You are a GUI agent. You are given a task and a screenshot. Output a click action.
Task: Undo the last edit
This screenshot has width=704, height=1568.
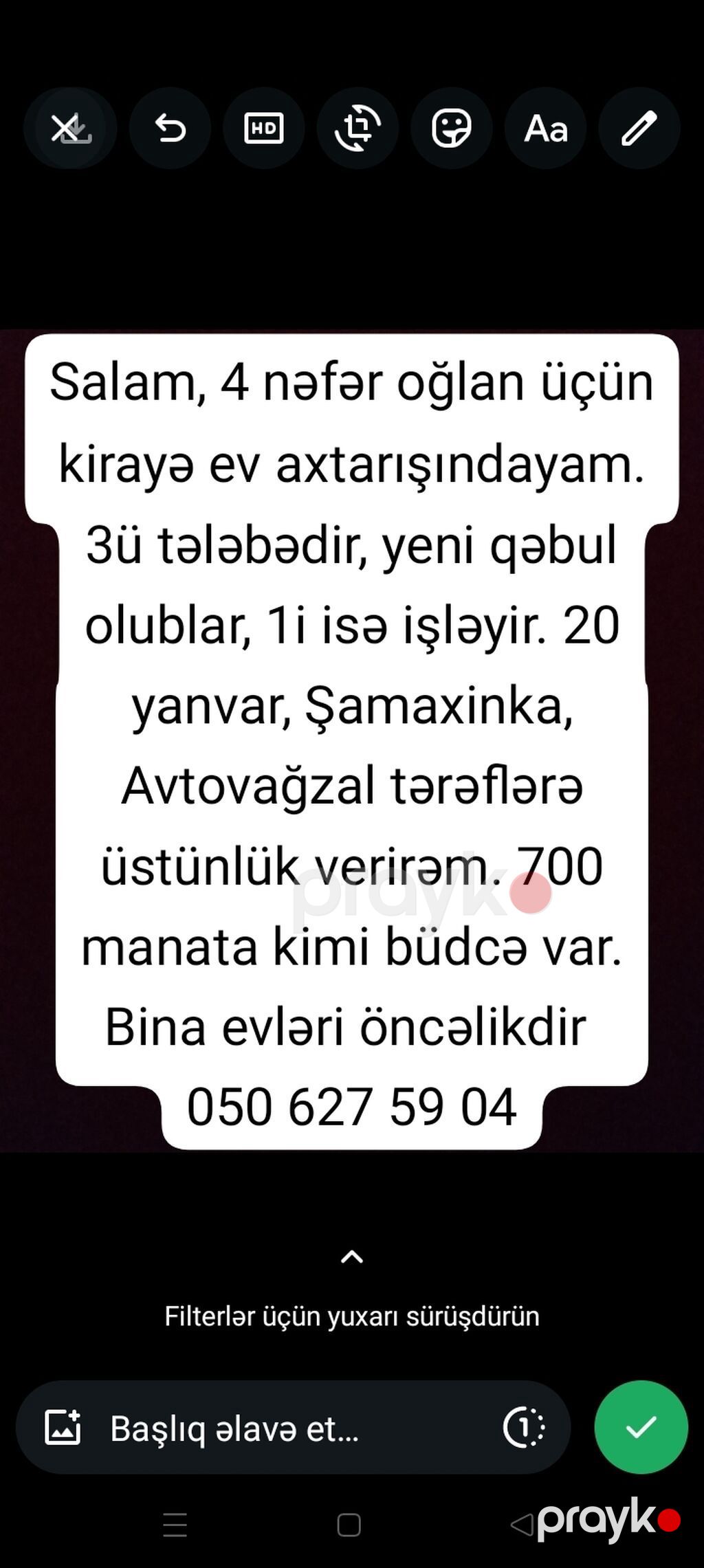(x=170, y=129)
